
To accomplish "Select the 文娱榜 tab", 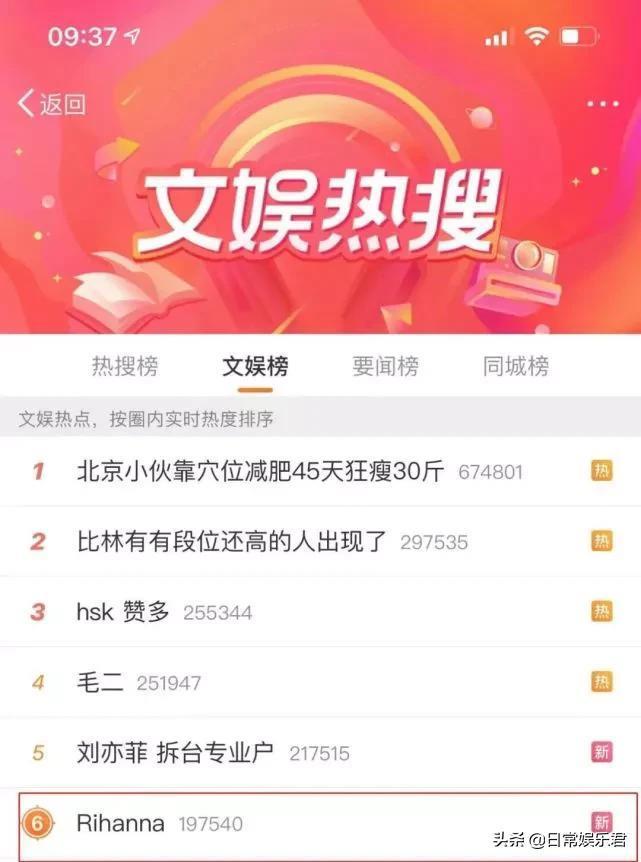I will tap(255, 367).
